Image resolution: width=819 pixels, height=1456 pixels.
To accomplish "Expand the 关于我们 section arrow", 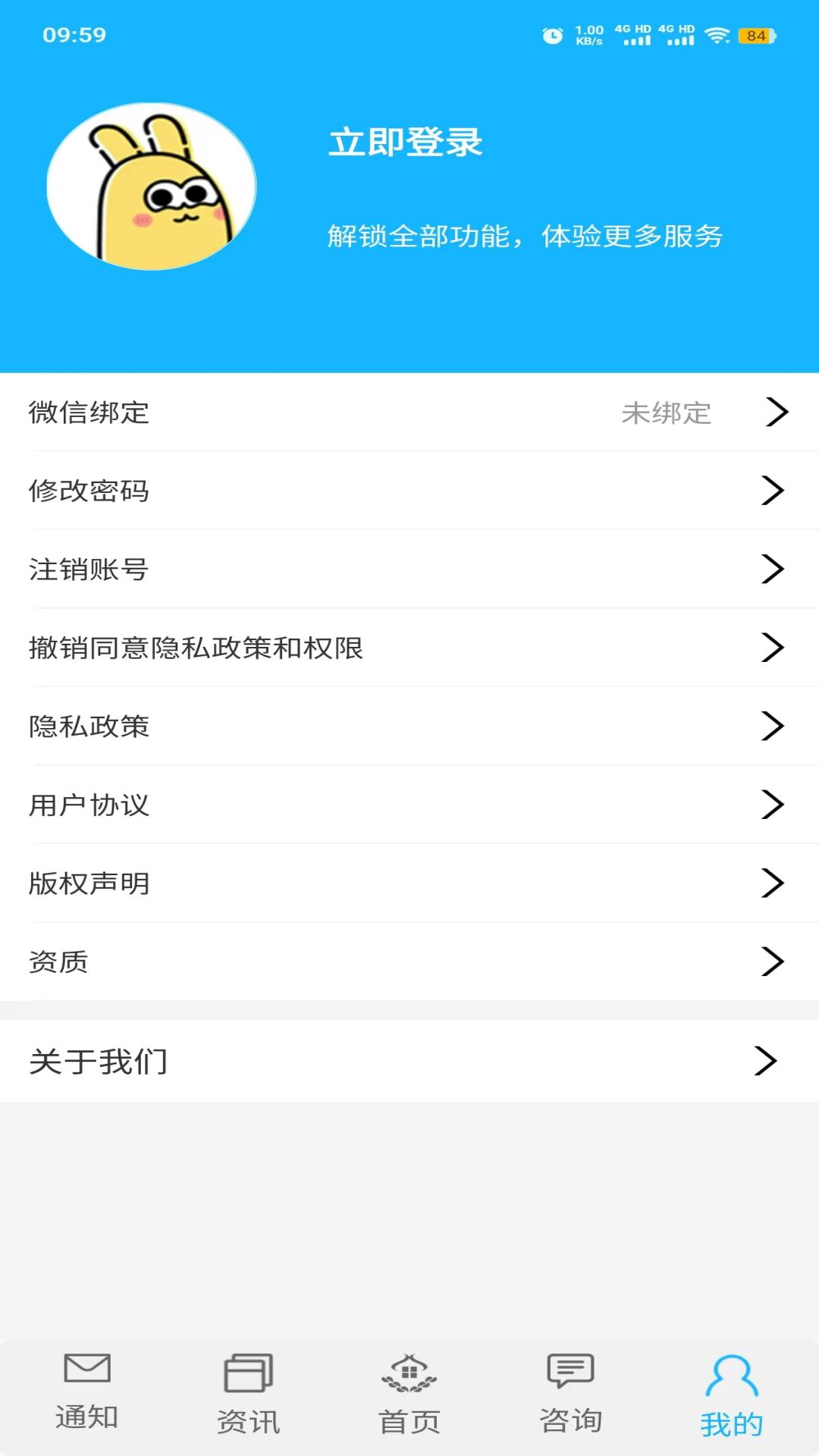I will pyautogui.click(x=766, y=1062).
